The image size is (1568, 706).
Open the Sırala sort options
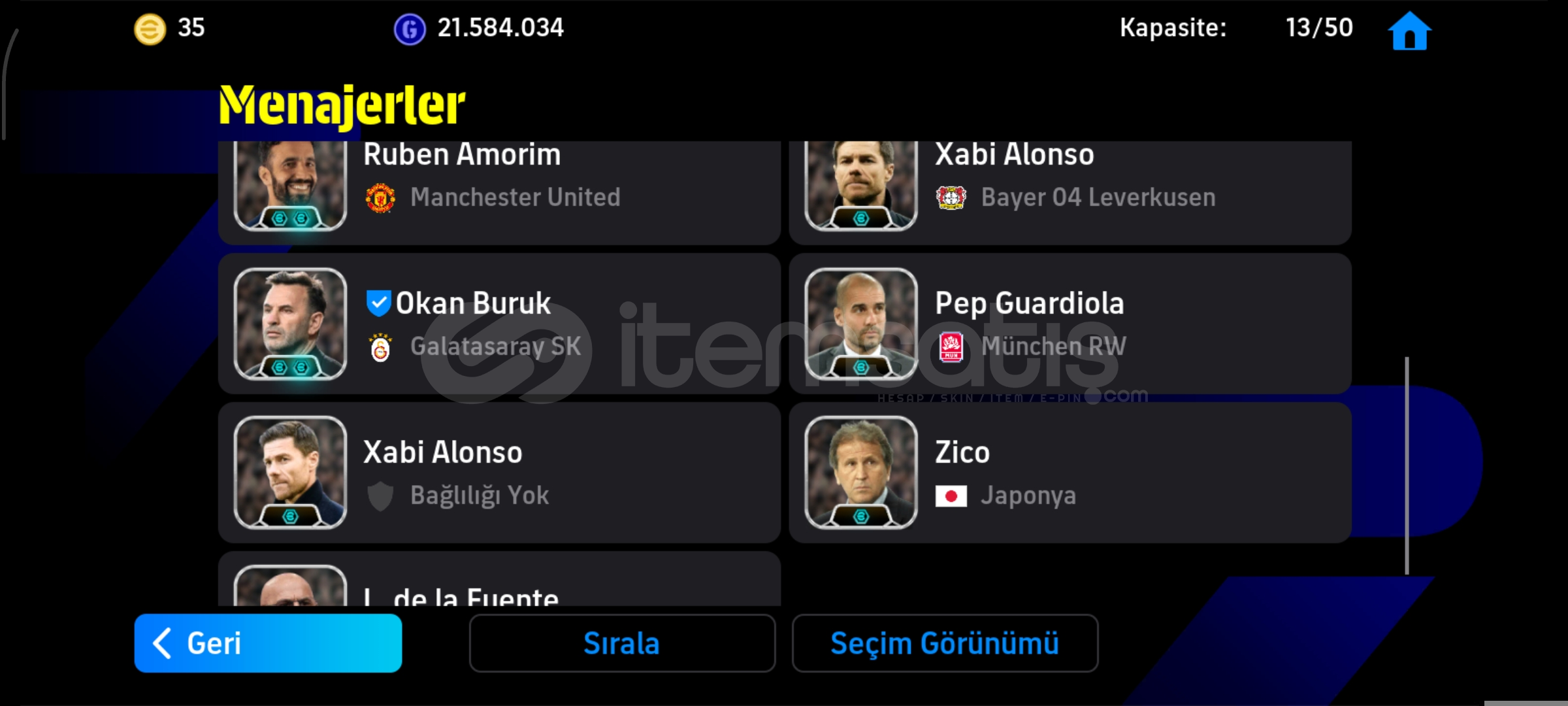[x=622, y=643]
